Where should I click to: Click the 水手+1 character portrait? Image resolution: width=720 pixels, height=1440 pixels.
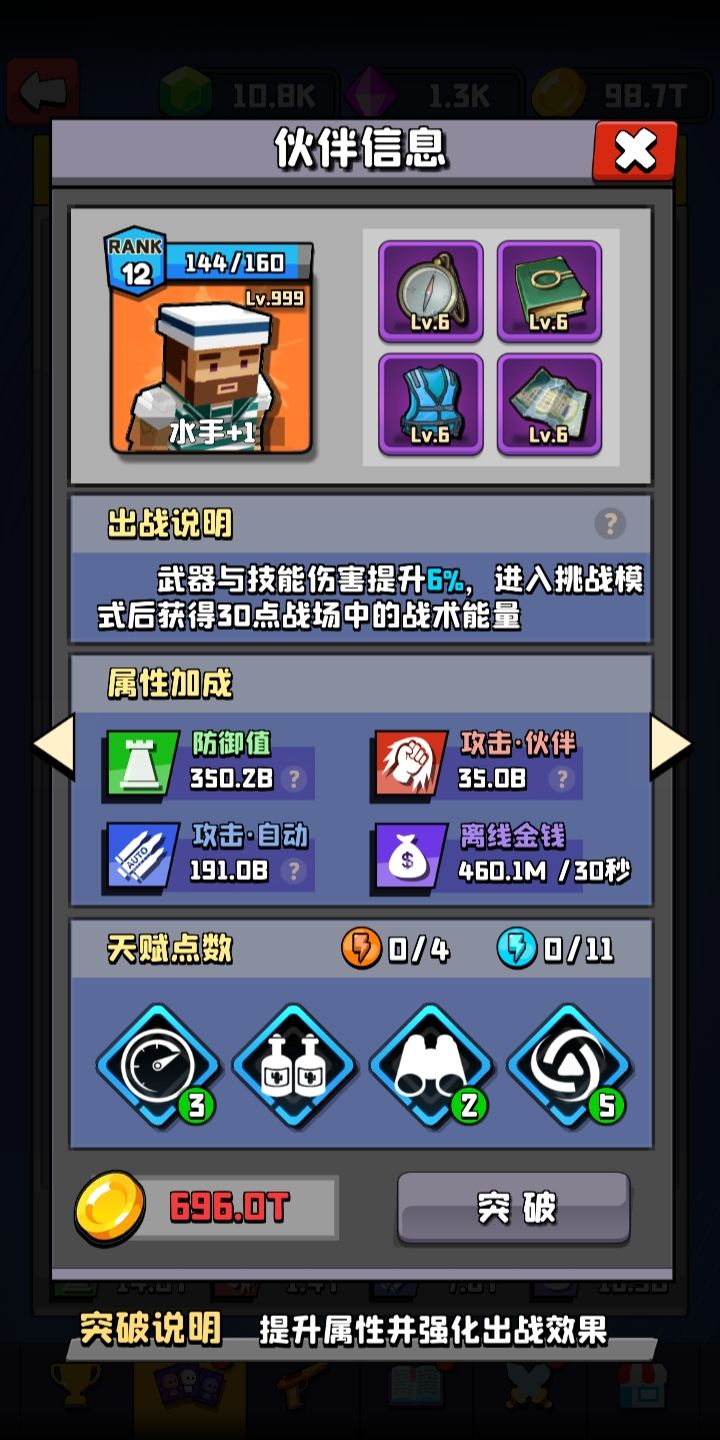point(211,370)
